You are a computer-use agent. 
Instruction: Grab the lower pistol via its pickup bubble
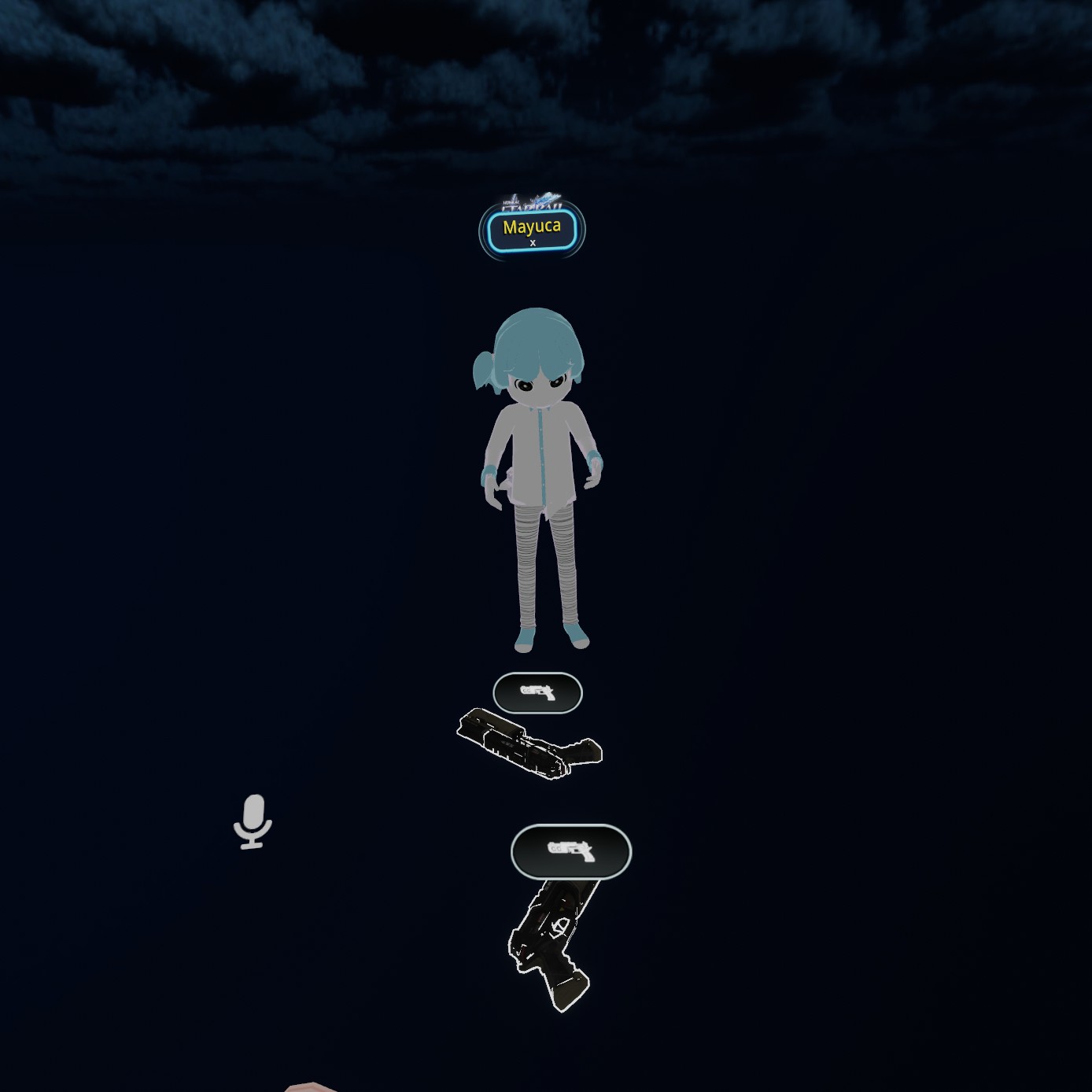[571, 851]
